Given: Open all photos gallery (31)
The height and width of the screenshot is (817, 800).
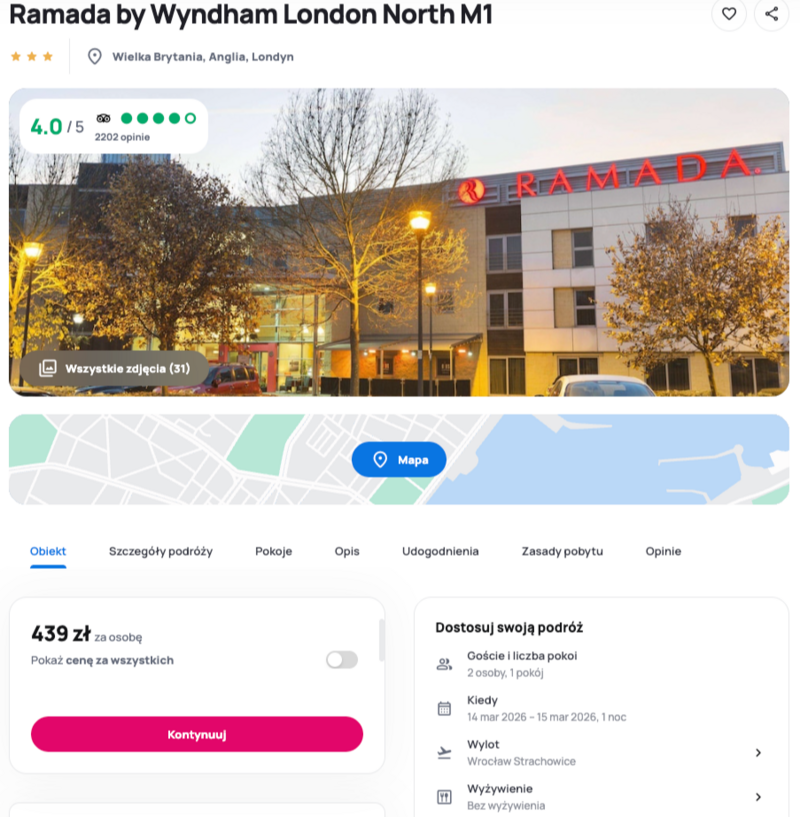Looking at the screenshot, I should pyautogui.click(x=115, y=368).
